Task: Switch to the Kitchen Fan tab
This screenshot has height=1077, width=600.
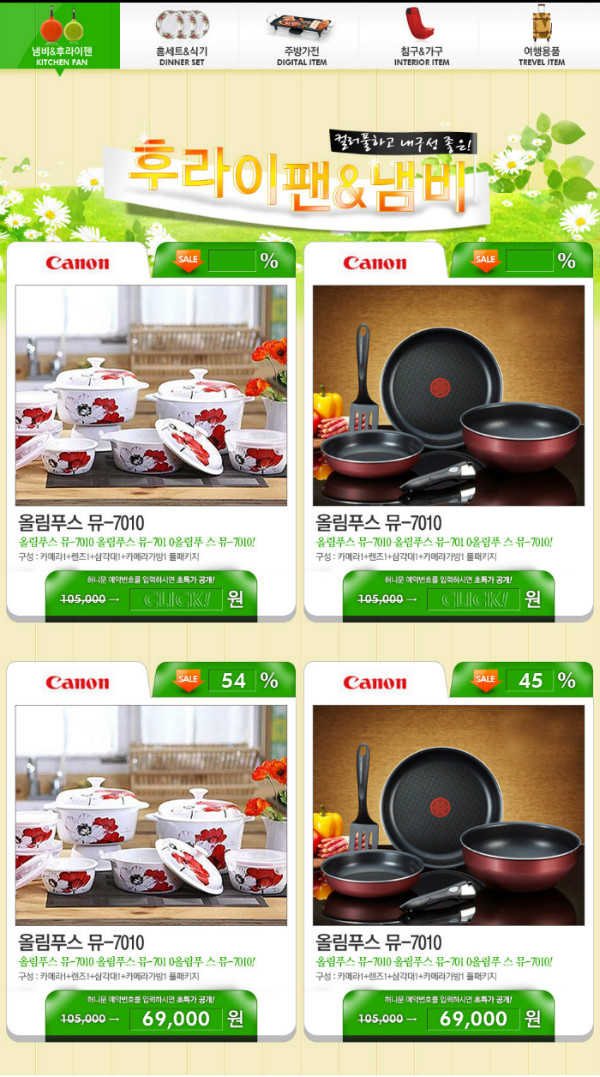Action: pyautogui.click(x=61, y=35)
